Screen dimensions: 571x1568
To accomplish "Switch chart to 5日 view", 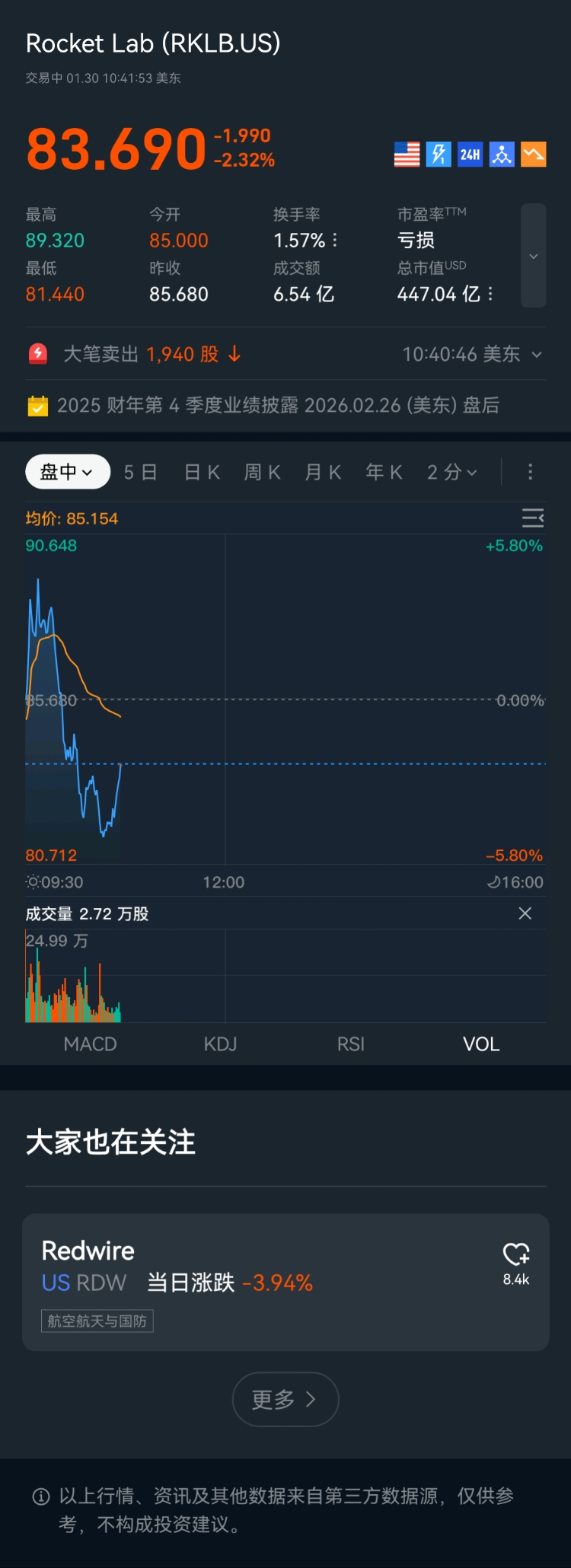I will pos(141,473).
